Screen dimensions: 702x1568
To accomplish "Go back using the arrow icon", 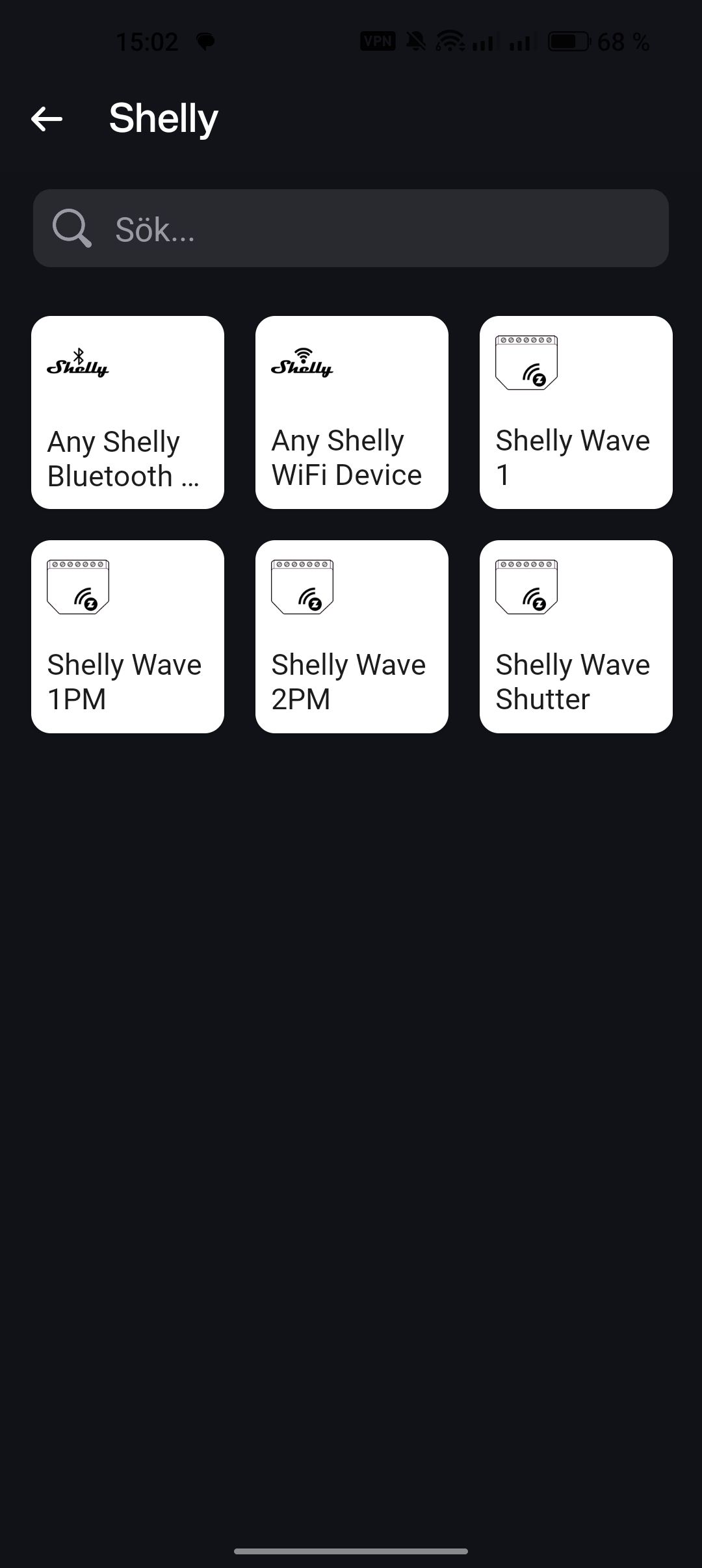I will (x=47, y=119).
